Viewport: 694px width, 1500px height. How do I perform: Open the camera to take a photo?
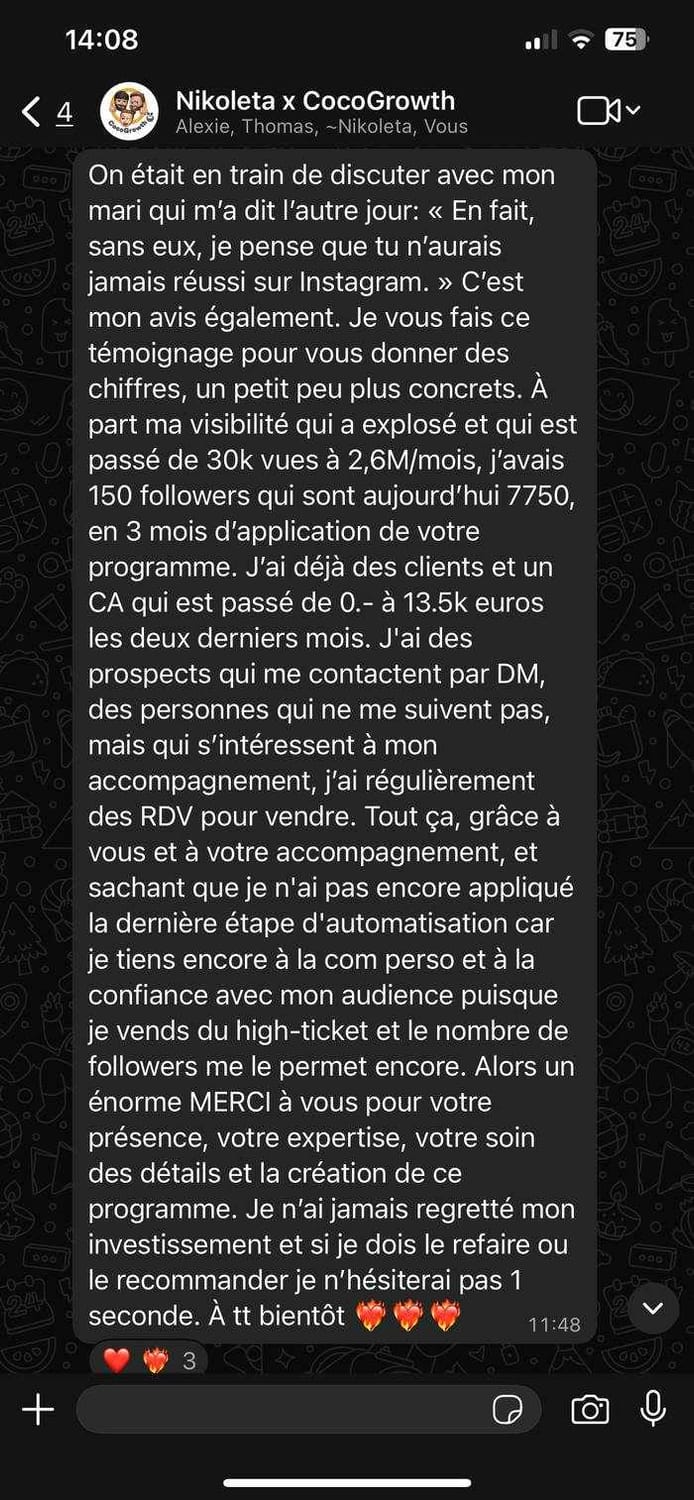(x=590, y=1410)
